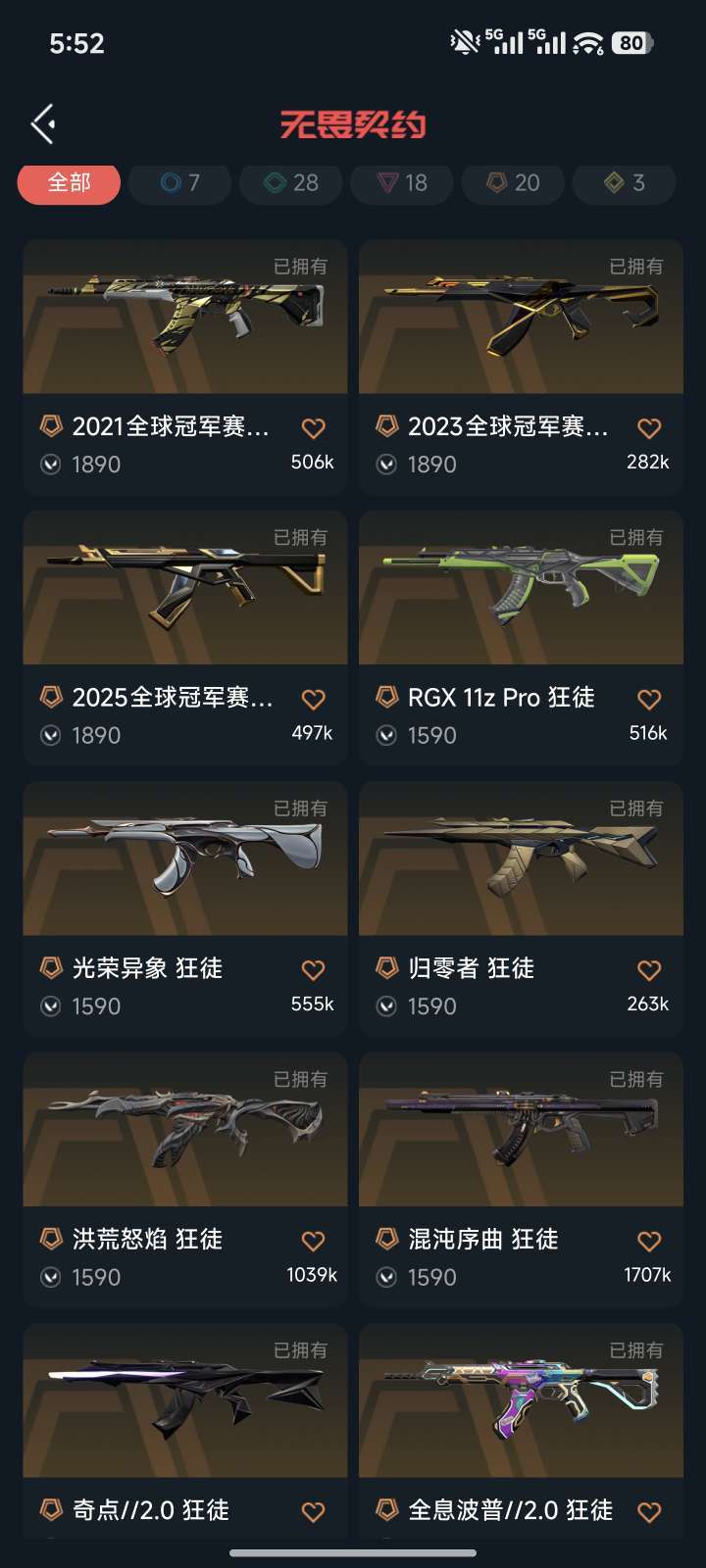Viewport: 706px width, 1568px height.
Task: Favorite the 归零者 狂徒 skin
Action: pos(649,970)
